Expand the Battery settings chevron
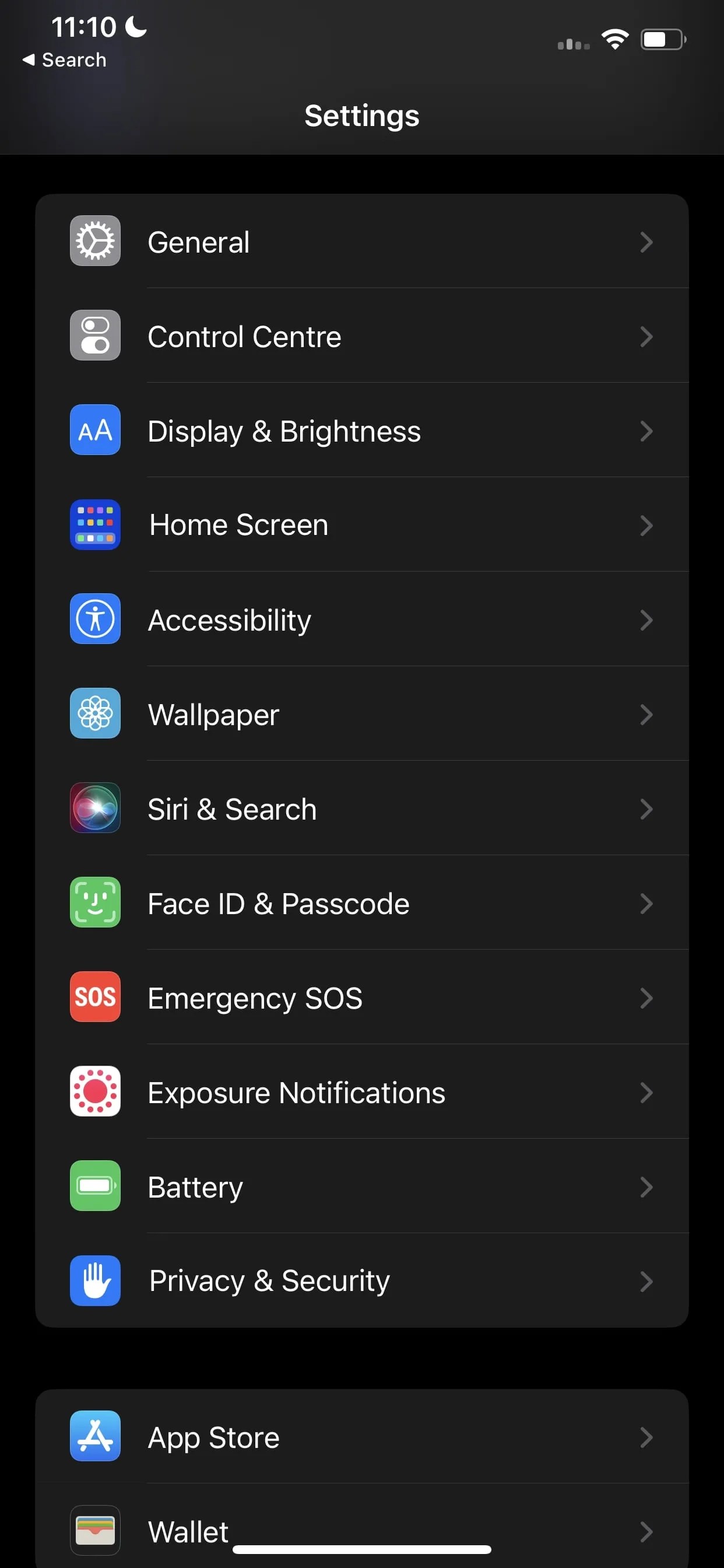This screenshot has width=724, height=1568. 646,1187
